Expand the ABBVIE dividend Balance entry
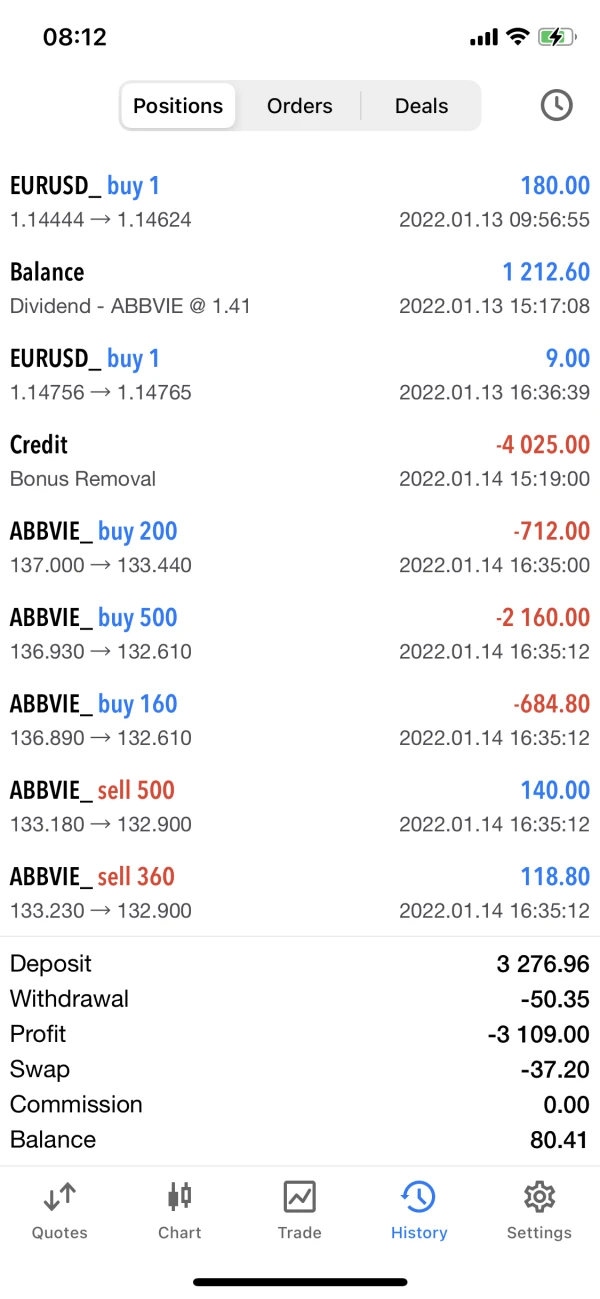 pos(300,288)
